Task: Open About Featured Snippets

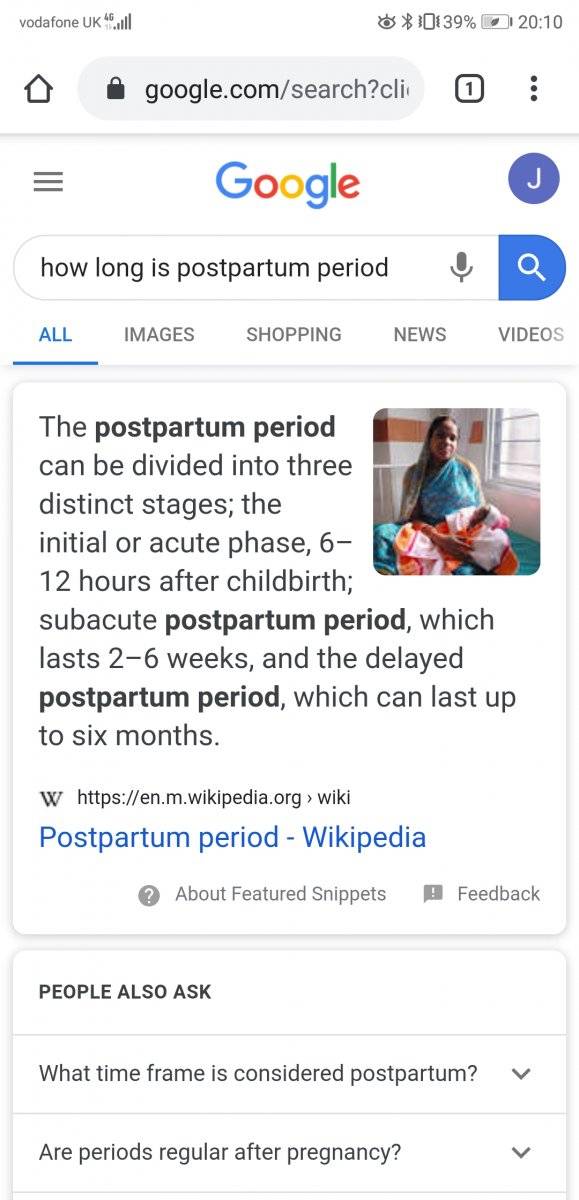Action: (x=262, y=894)
